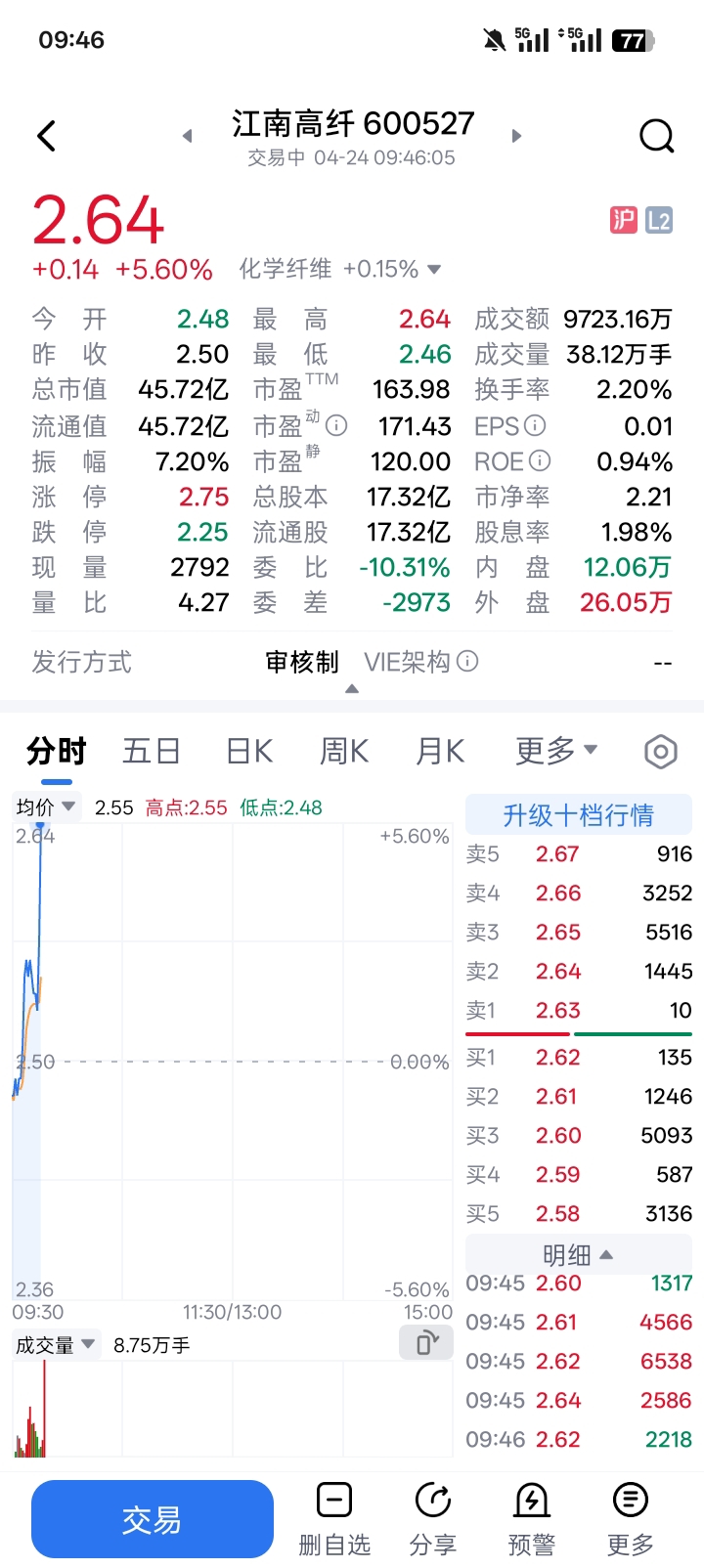Go back using the top-left arrow
704x1568 pixels.
(x=46, y=136)
